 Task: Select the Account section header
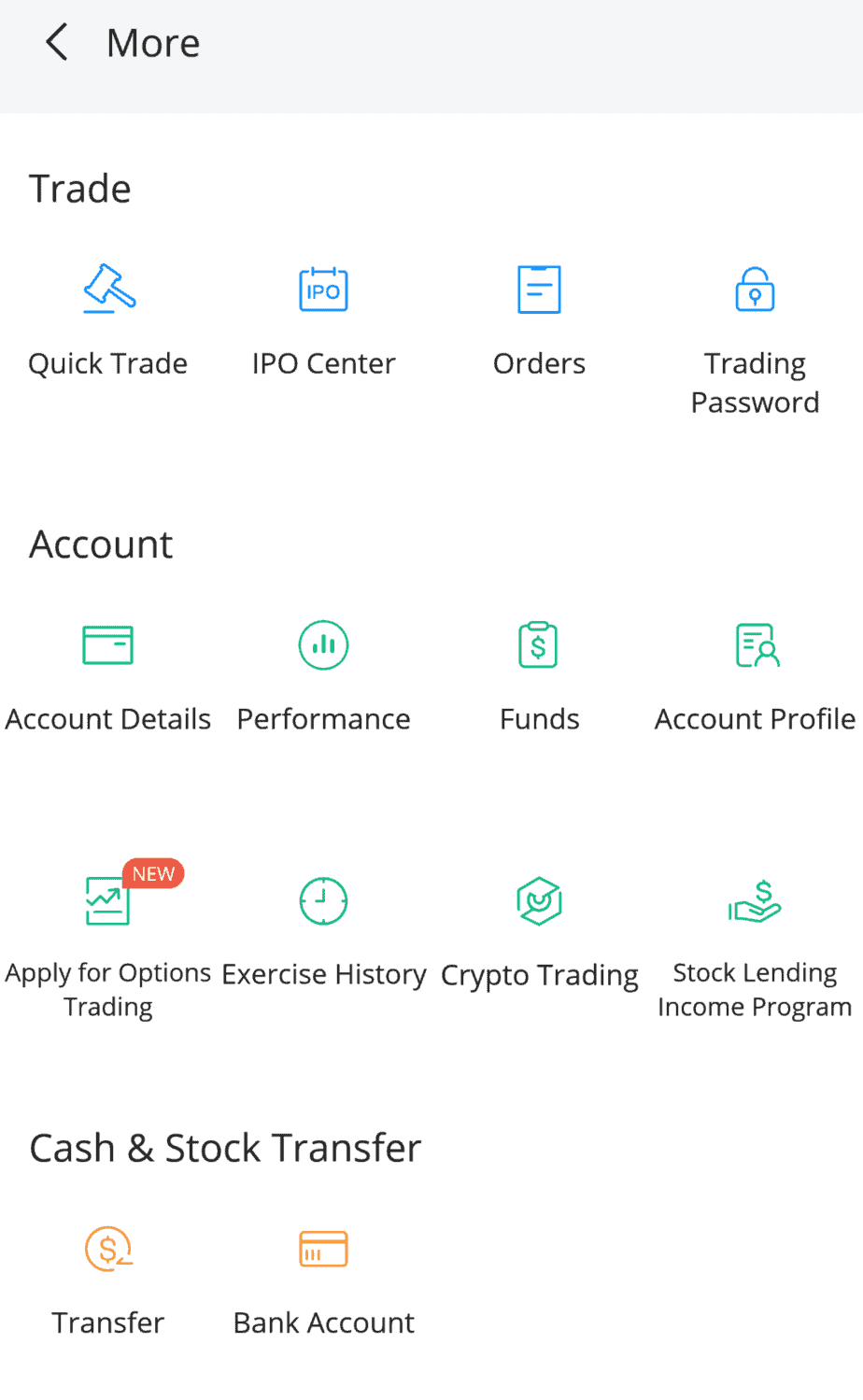click(x=101, y=544)
